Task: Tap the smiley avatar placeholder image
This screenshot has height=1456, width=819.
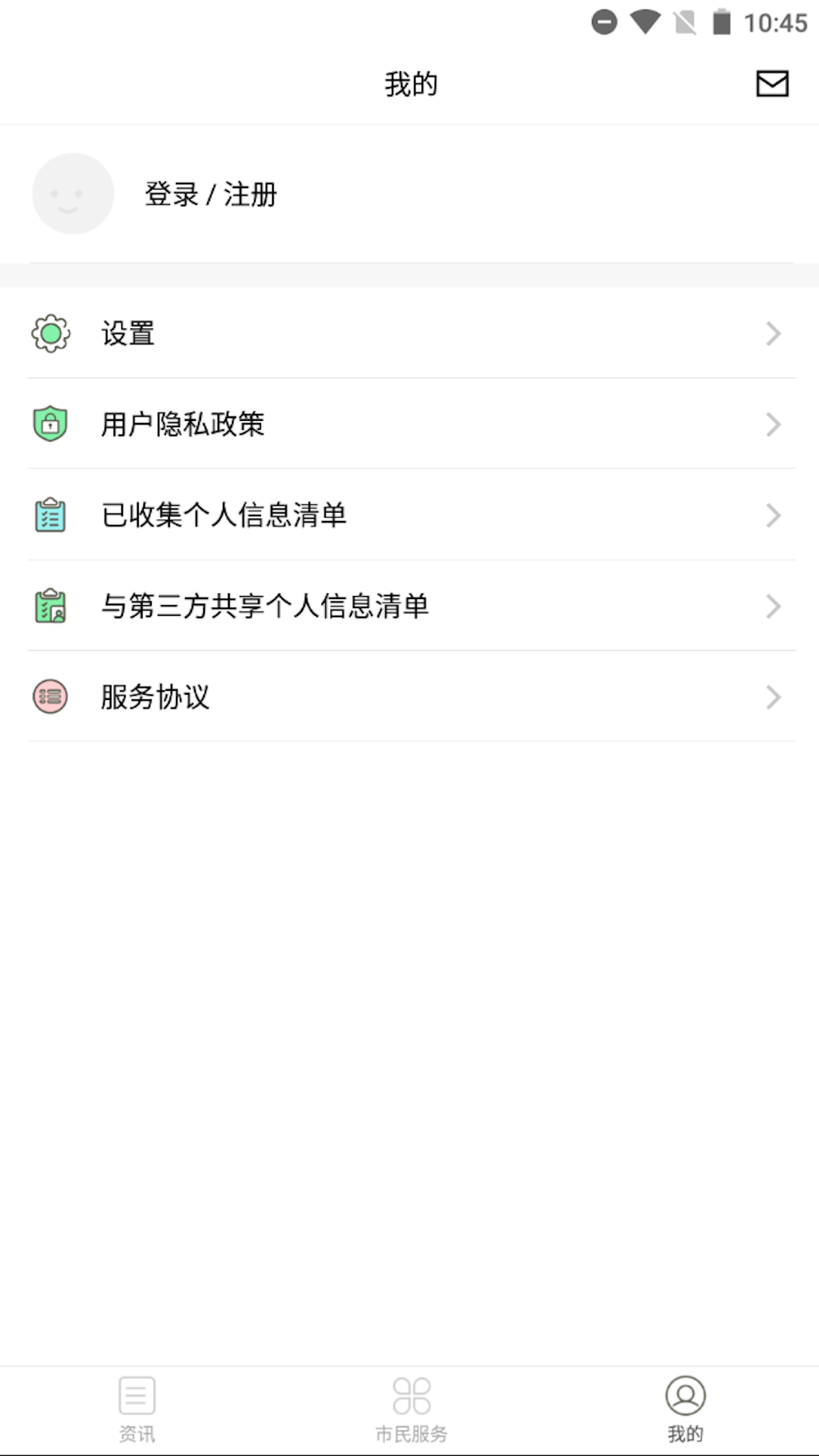Action: tap(73, 193)
